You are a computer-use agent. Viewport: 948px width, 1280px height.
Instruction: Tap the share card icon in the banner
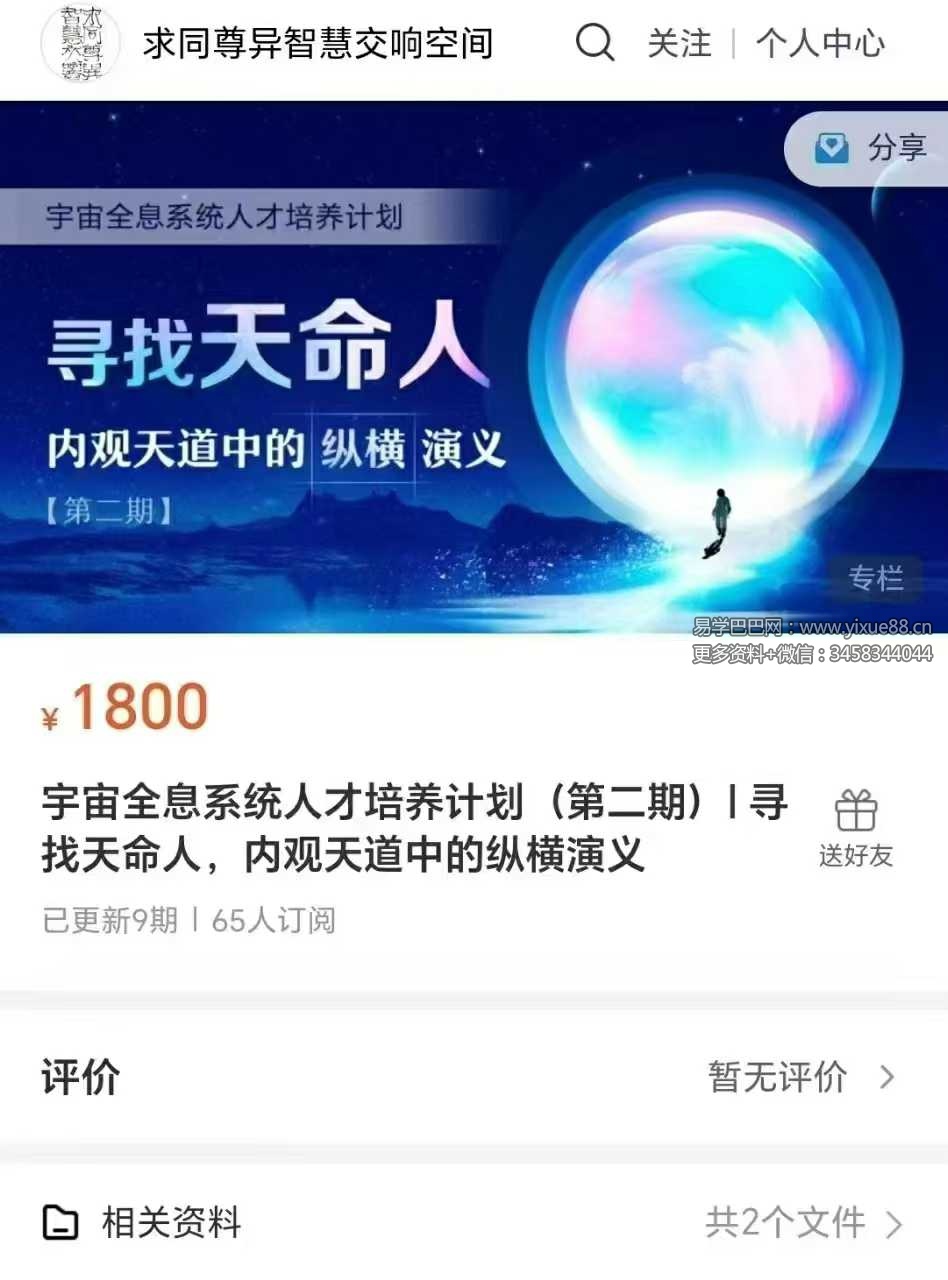pos(831,148)
